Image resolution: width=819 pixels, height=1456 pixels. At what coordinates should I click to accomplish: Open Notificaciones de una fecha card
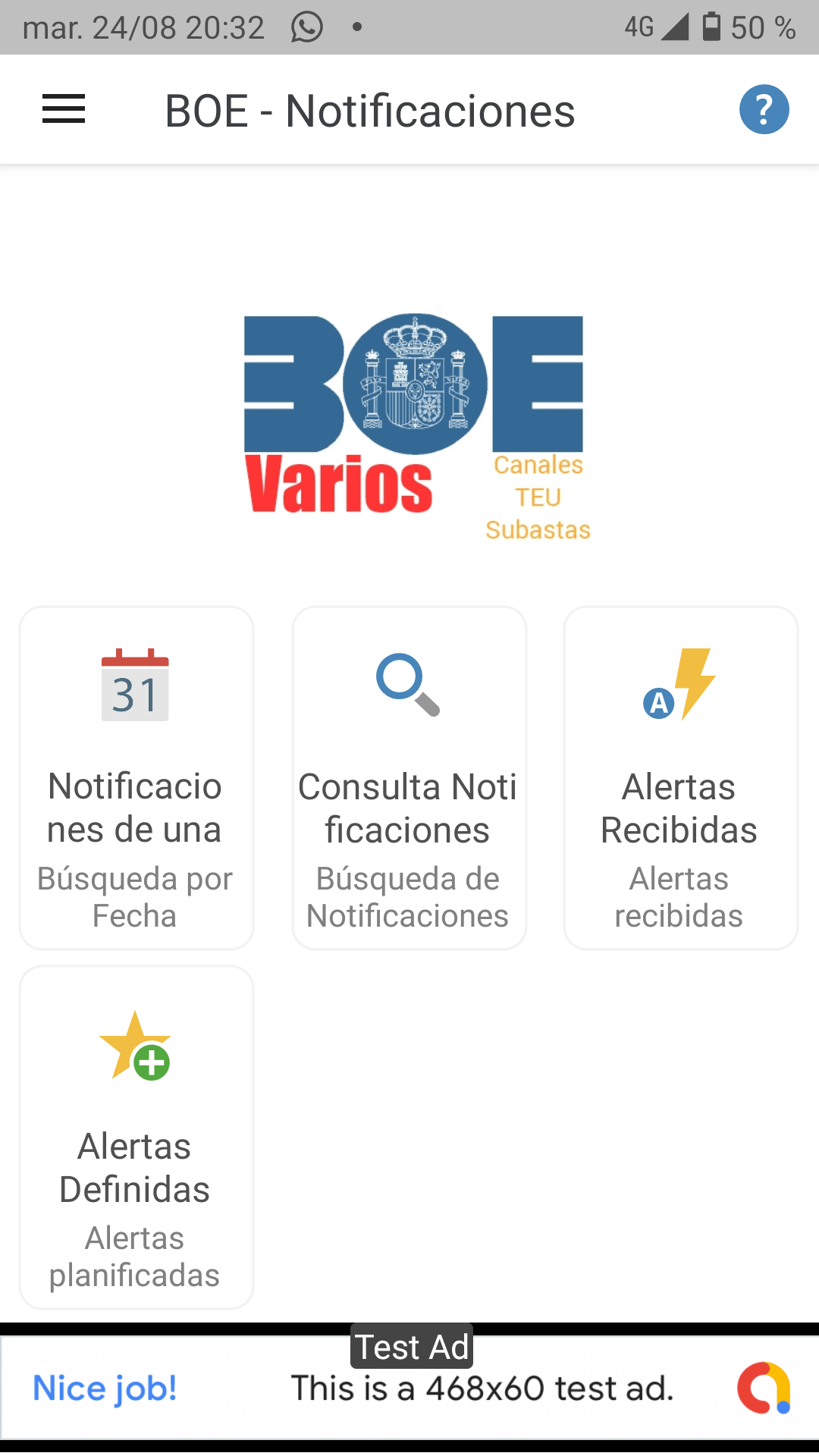pyautogui.click(x=136, y=777)
